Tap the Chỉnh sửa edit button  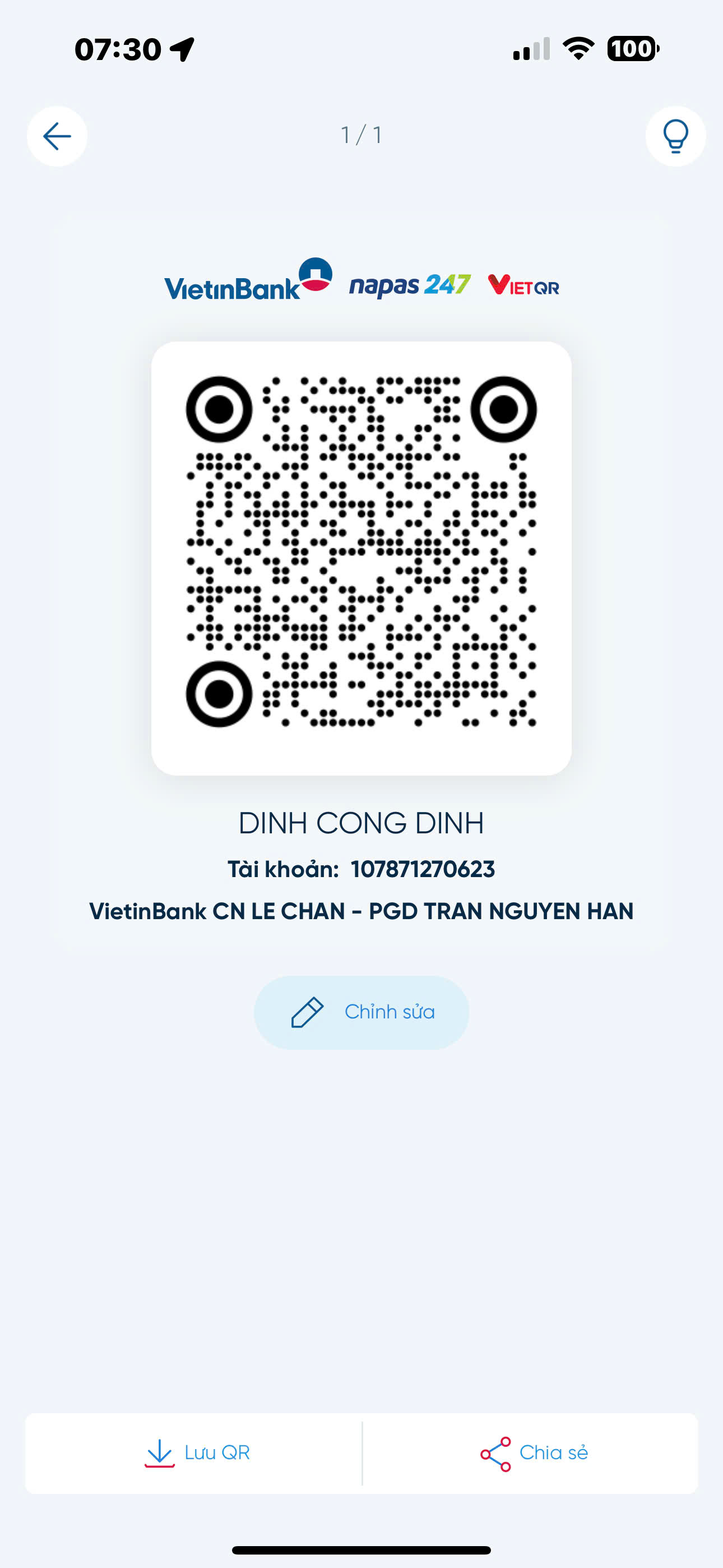[361, 1012]
